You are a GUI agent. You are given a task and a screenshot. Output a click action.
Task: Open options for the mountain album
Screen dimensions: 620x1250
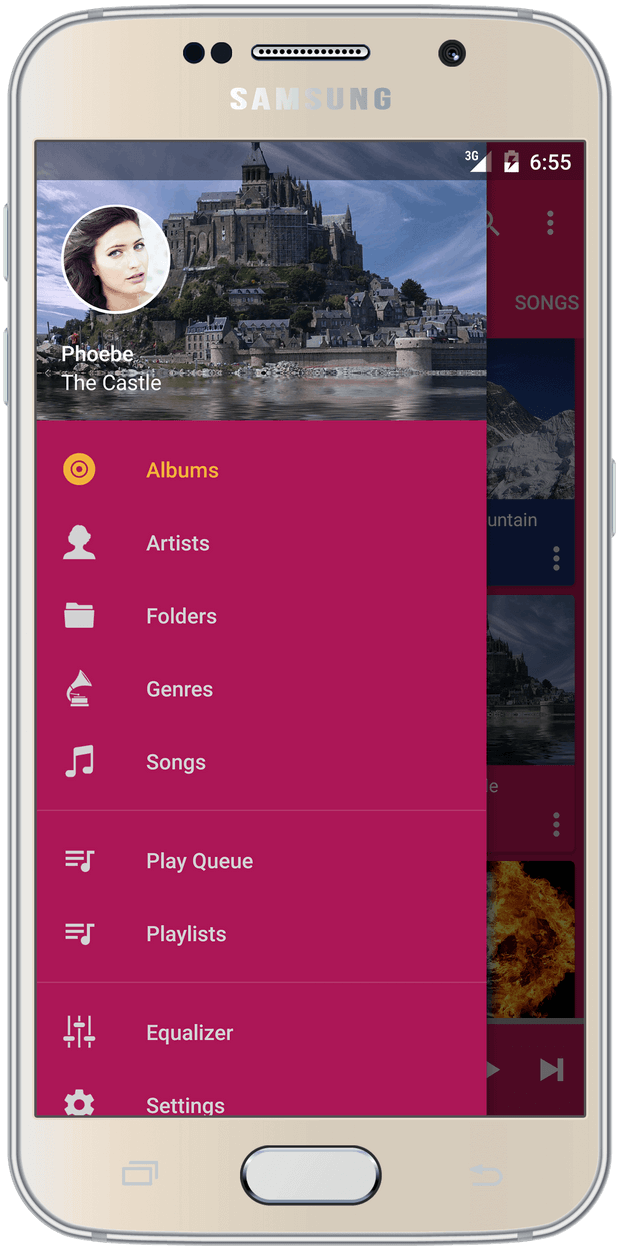click(x=556, y=559)
